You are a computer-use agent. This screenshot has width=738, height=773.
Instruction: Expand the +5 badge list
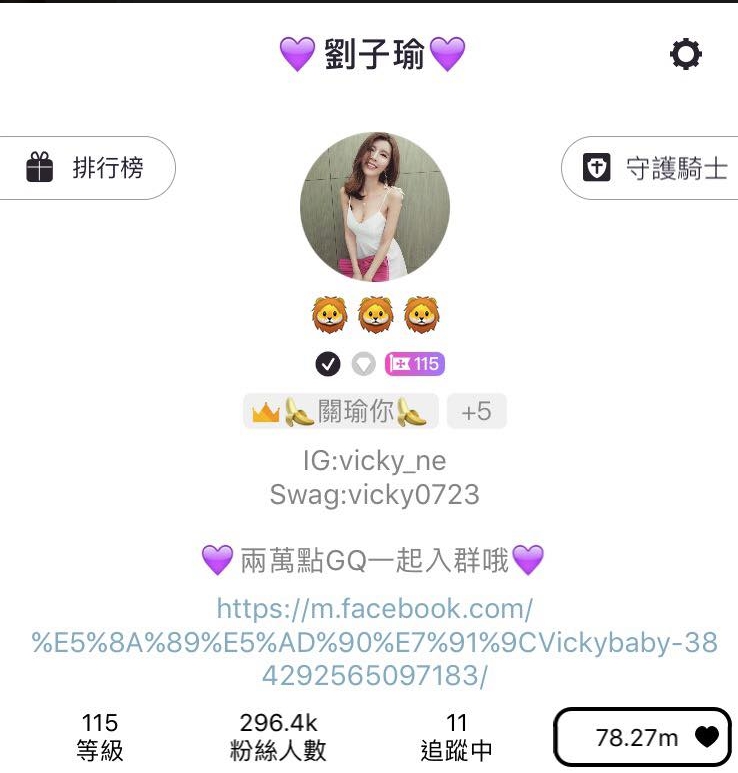click(x=477, y=411)
